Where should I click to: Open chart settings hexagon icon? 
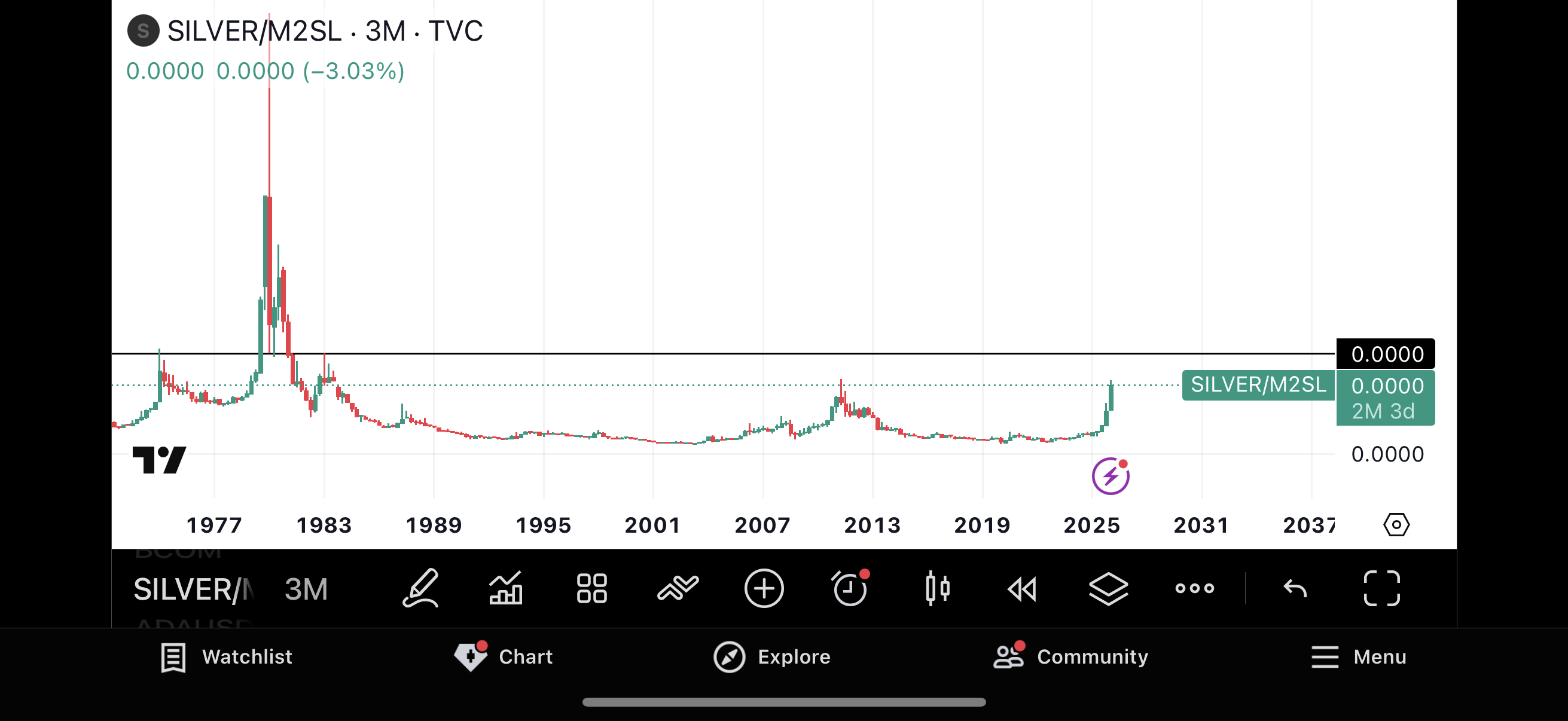pyautogui.click(x=1396, y=524)
